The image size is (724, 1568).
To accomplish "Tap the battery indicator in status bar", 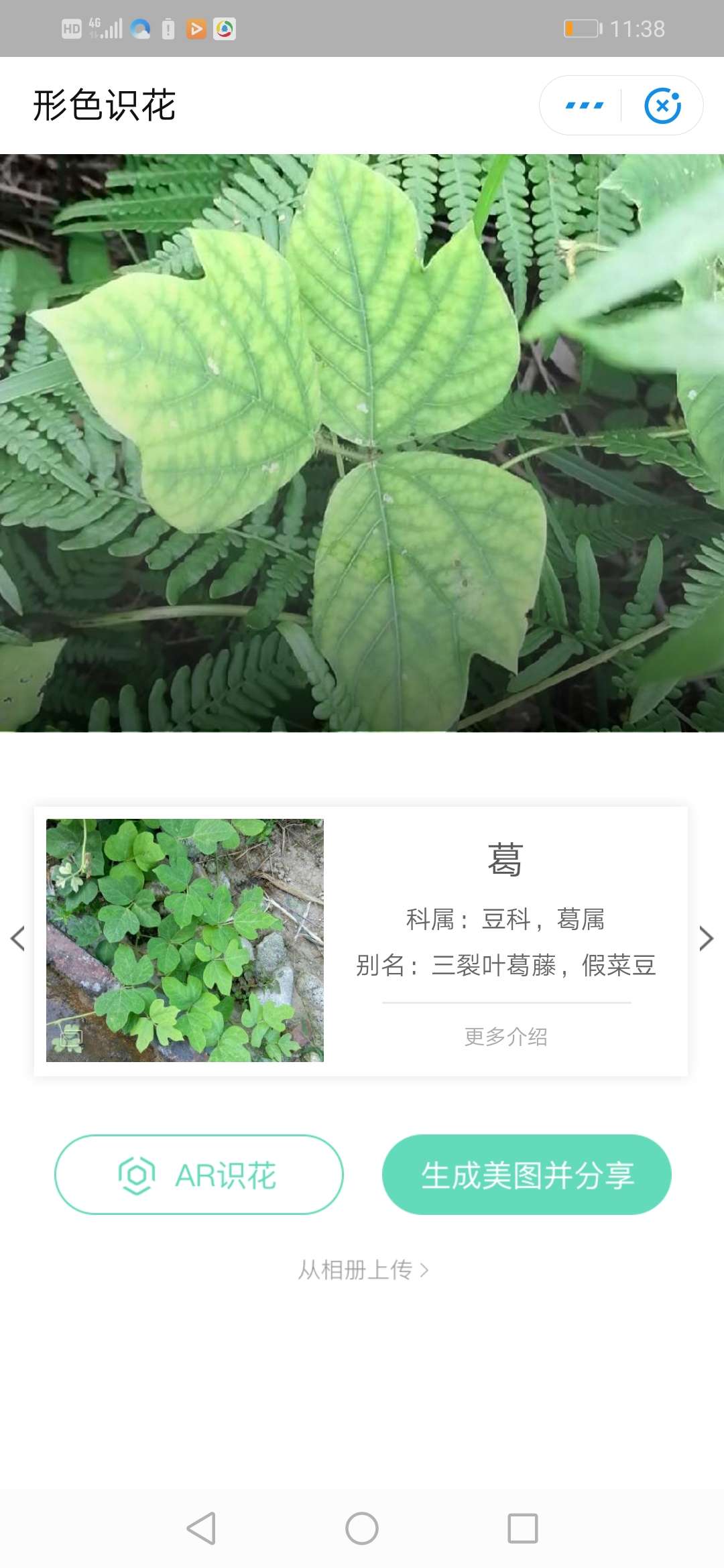I will [583, 27].
